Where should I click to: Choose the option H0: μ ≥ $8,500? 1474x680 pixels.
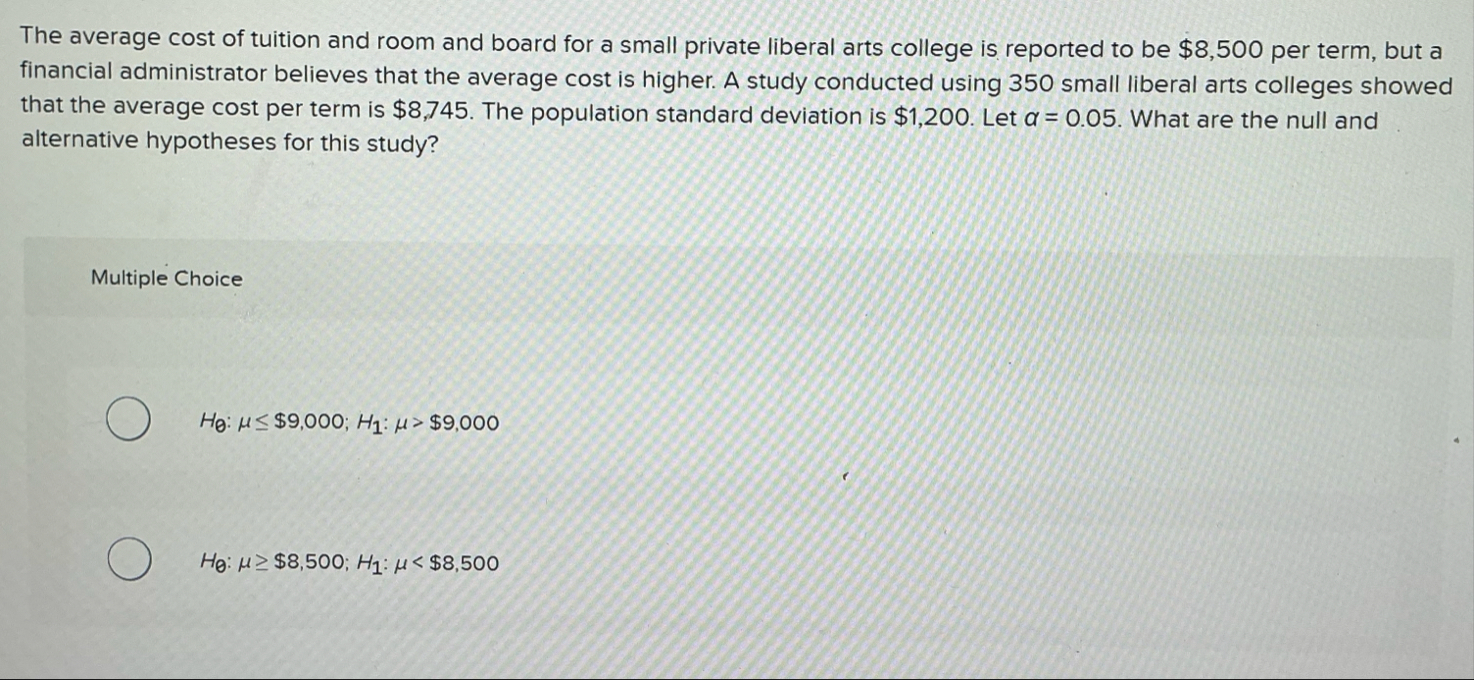pyautogui.click(x=131, y=562)
